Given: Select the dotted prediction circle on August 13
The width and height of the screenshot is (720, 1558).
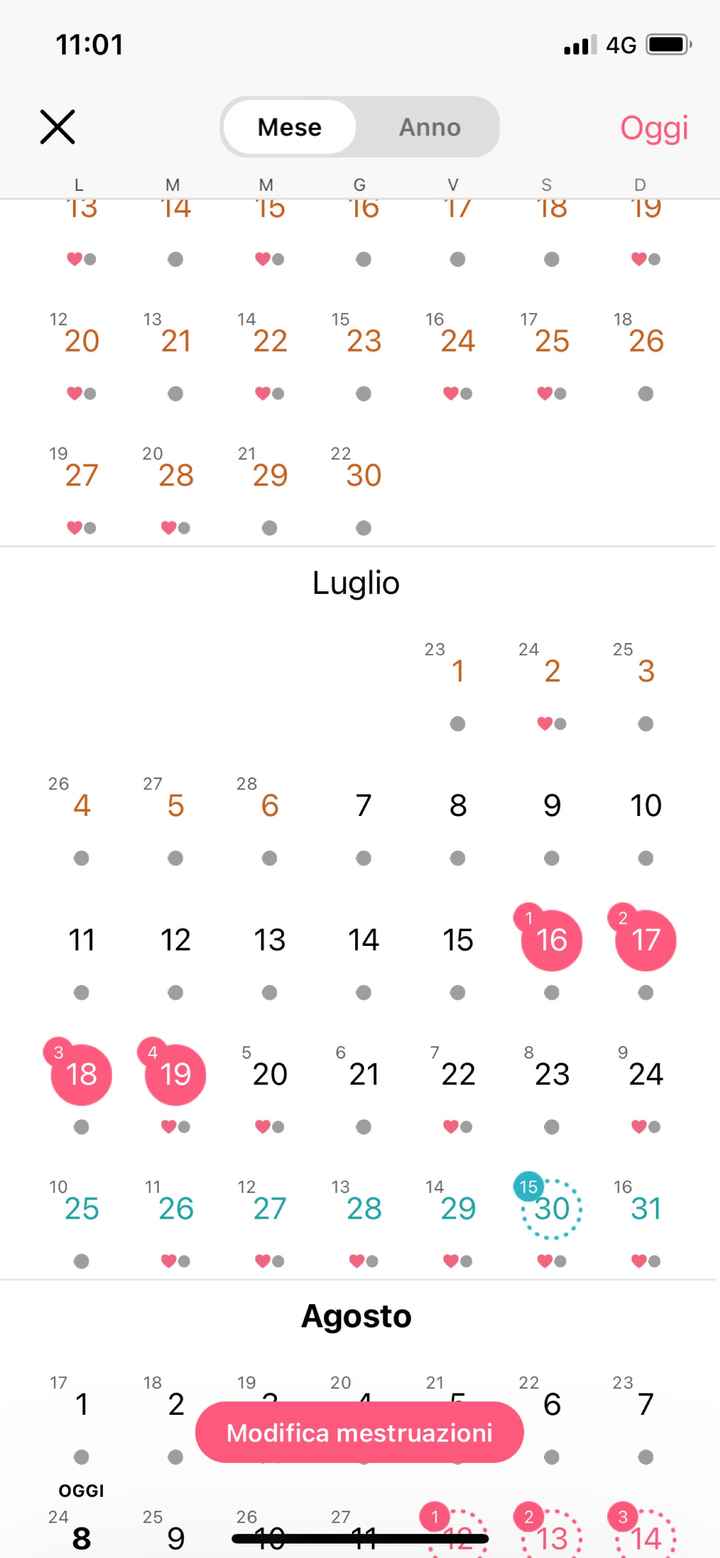Looking at the screenshot, I should click(x=551, y=1538).
